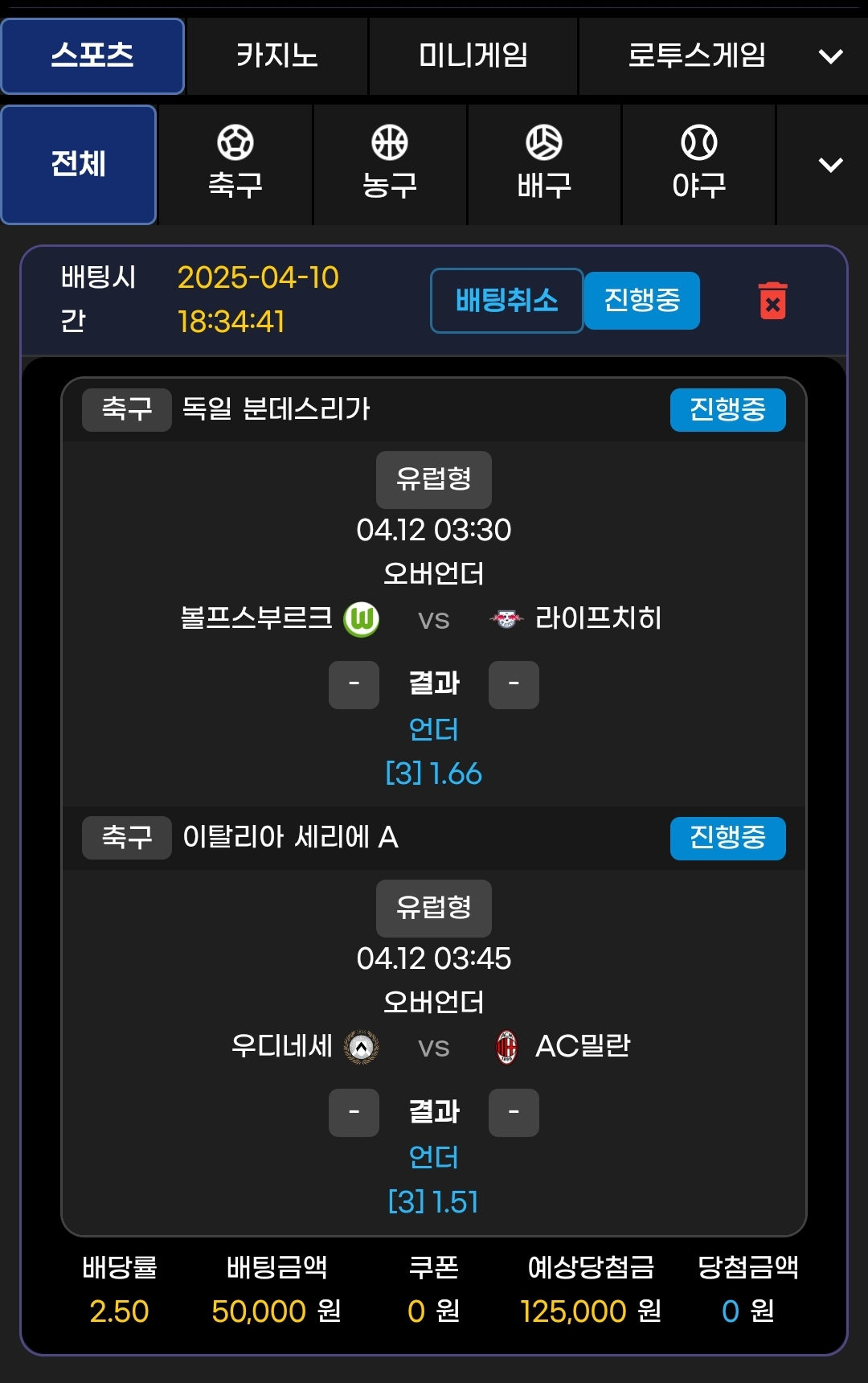This screenshot has height=1383, width=868.
Task: Select the 로투스게임 tab
Action: pos(696,56)
